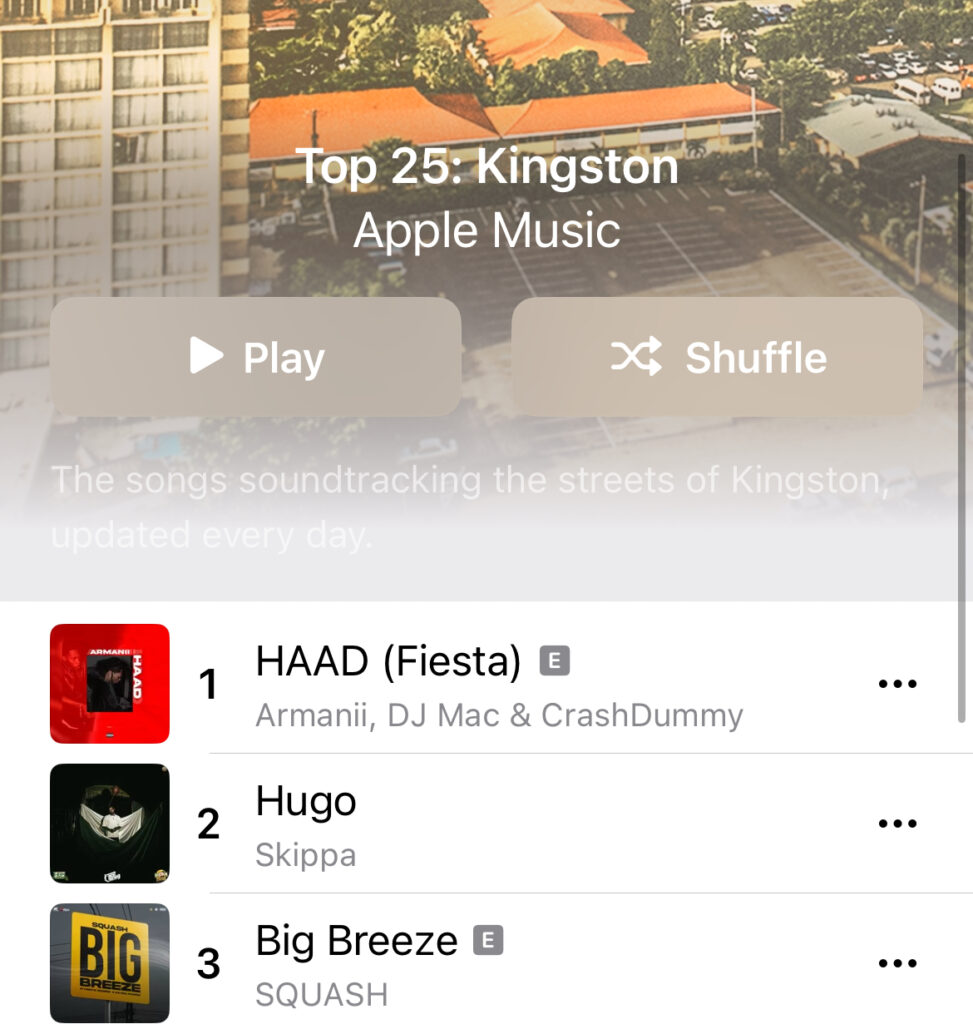Shuffle the Kingston playlist

click(717, 357)
